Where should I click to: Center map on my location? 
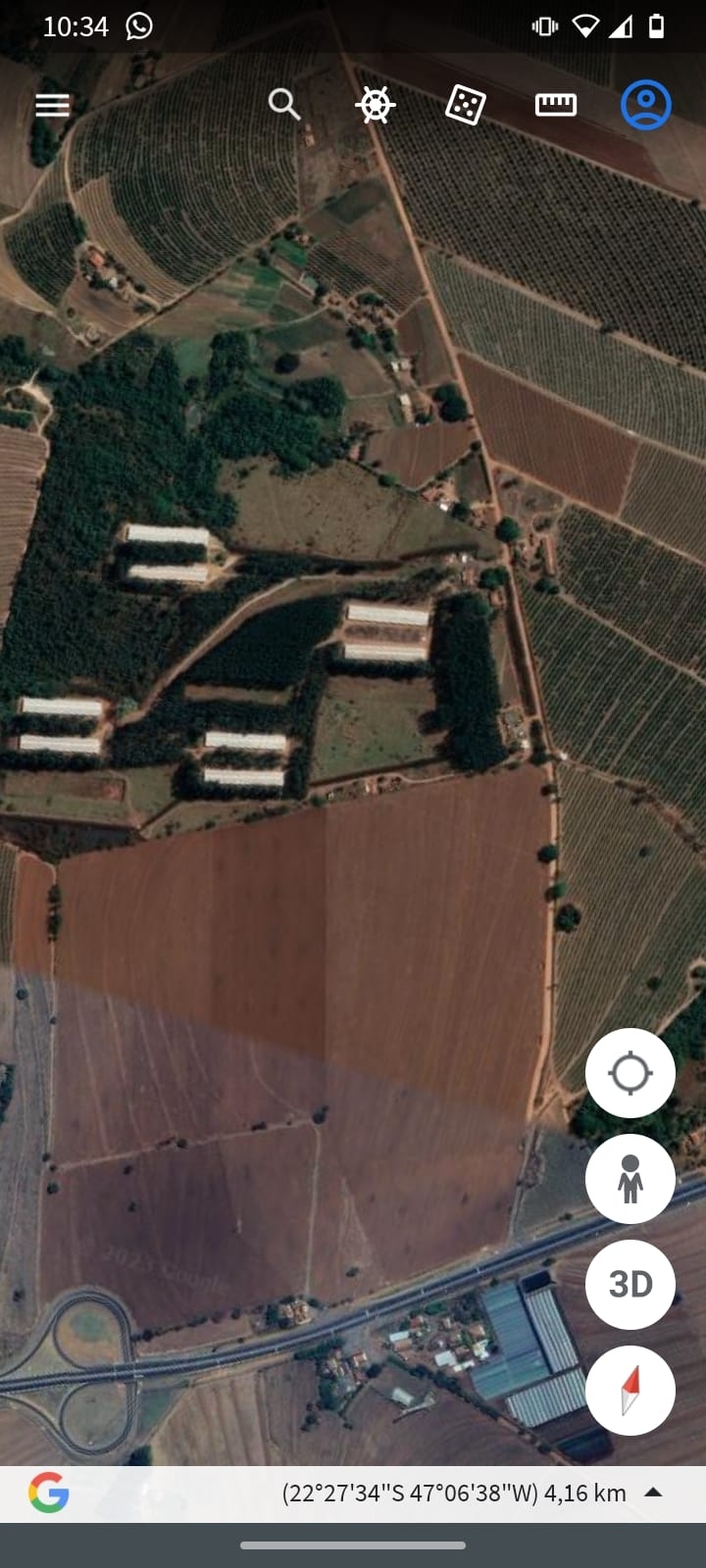[630, 1073]
